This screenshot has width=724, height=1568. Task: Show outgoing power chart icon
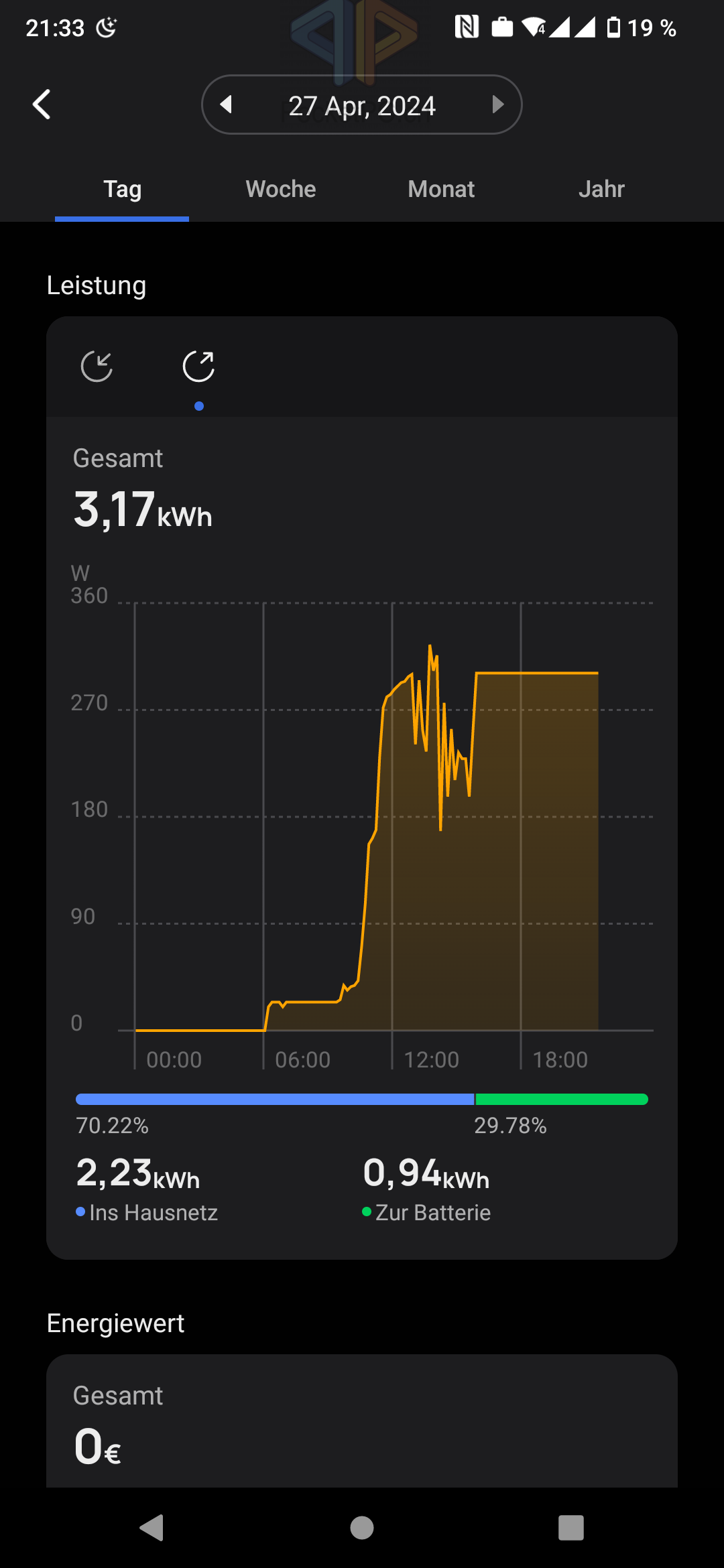(x=198, y=367)
